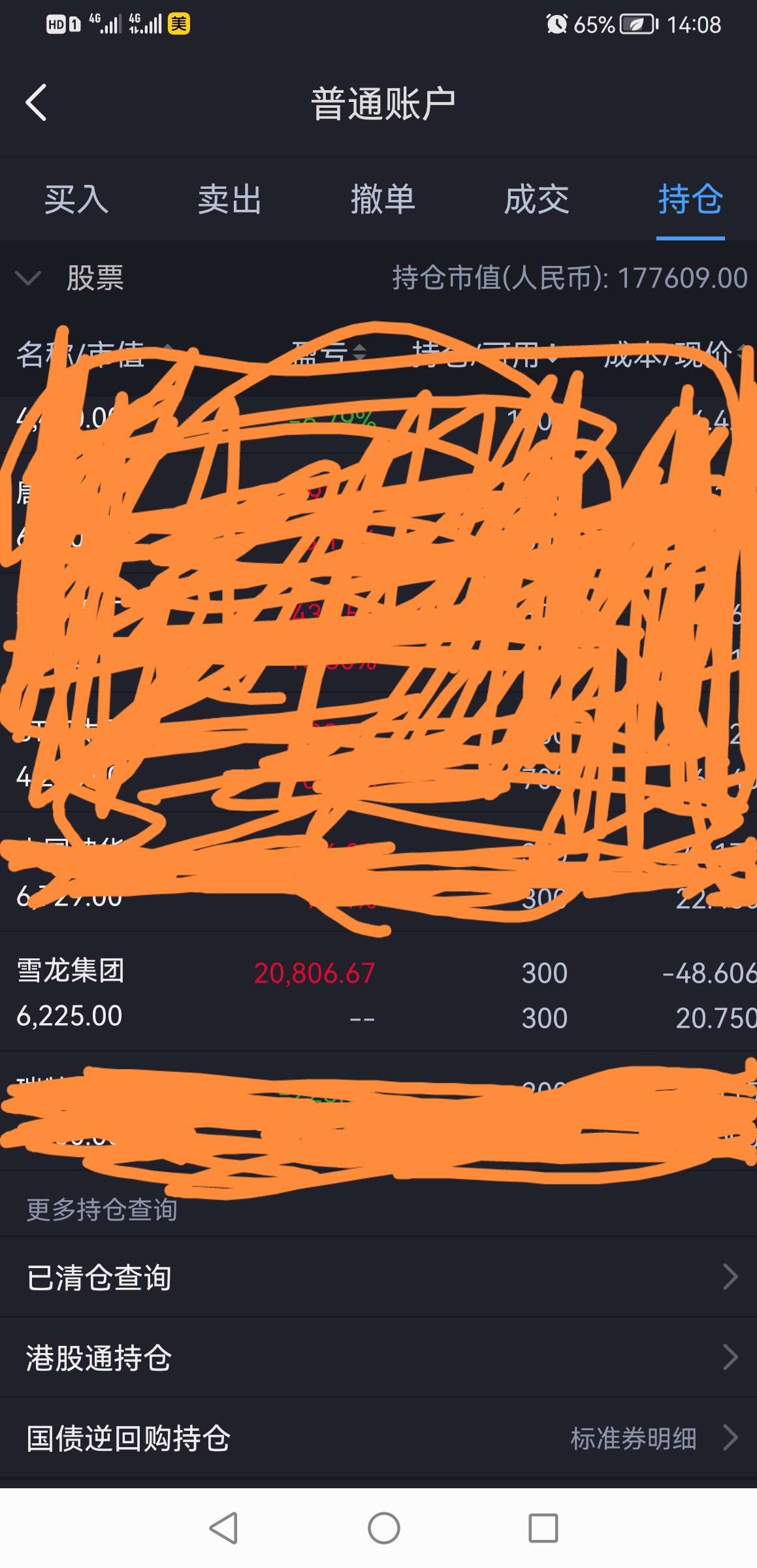
Task: Expand 港股通持仓 using its right chevron
Action: [x=731, y=1357]
